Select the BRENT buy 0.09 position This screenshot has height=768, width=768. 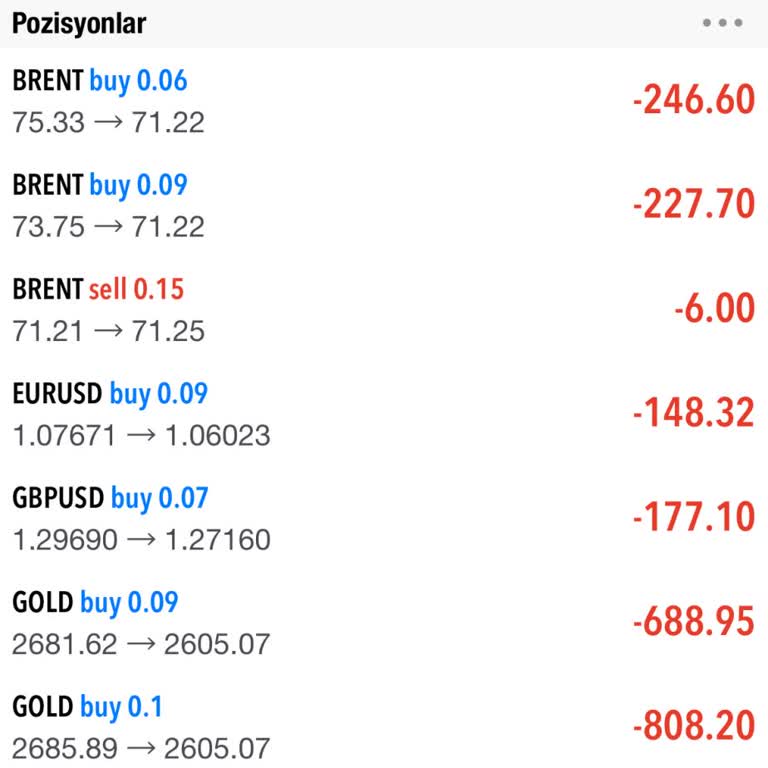(384, 205)
